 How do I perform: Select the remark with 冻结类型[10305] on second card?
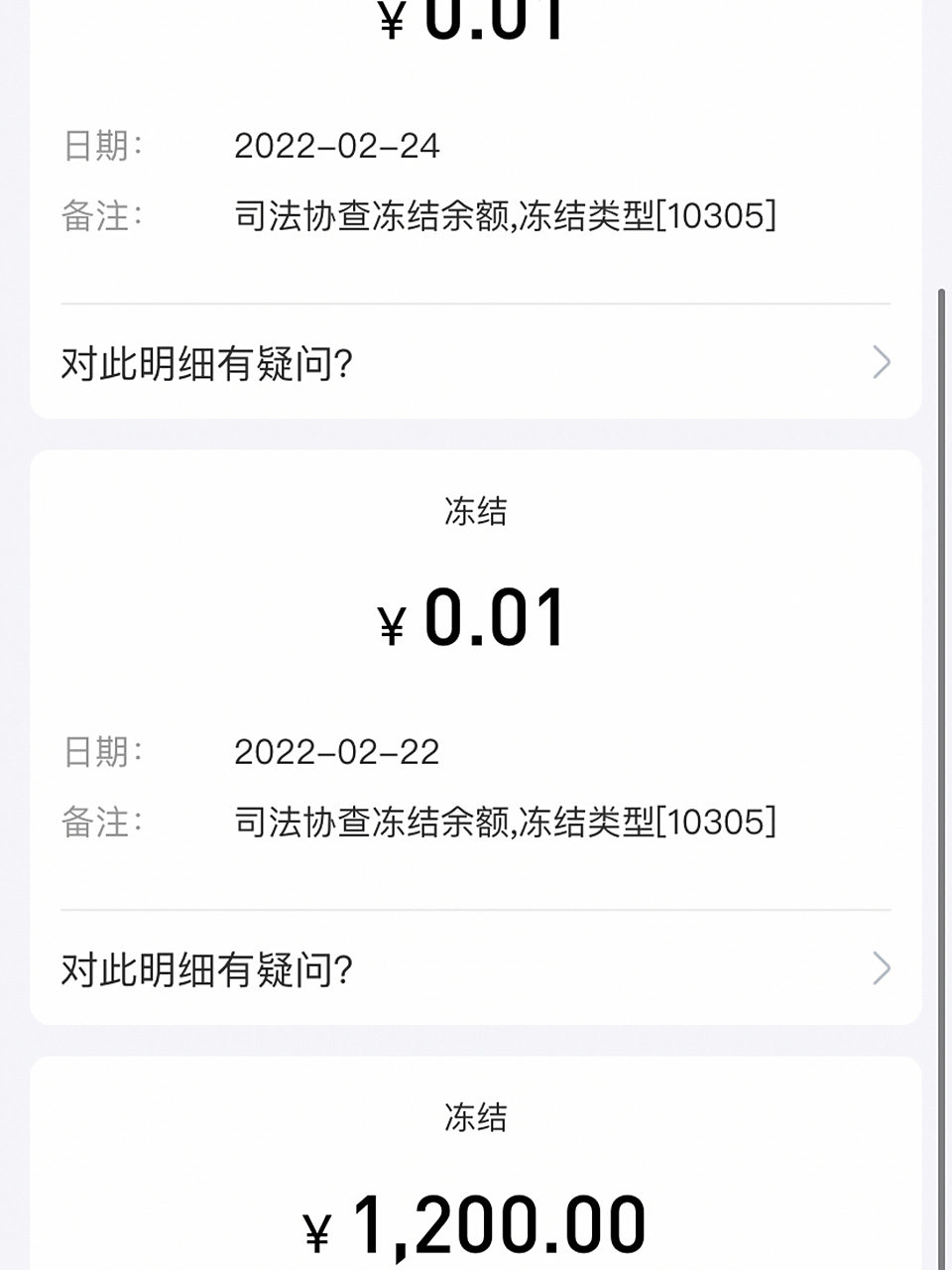[506, 822]
